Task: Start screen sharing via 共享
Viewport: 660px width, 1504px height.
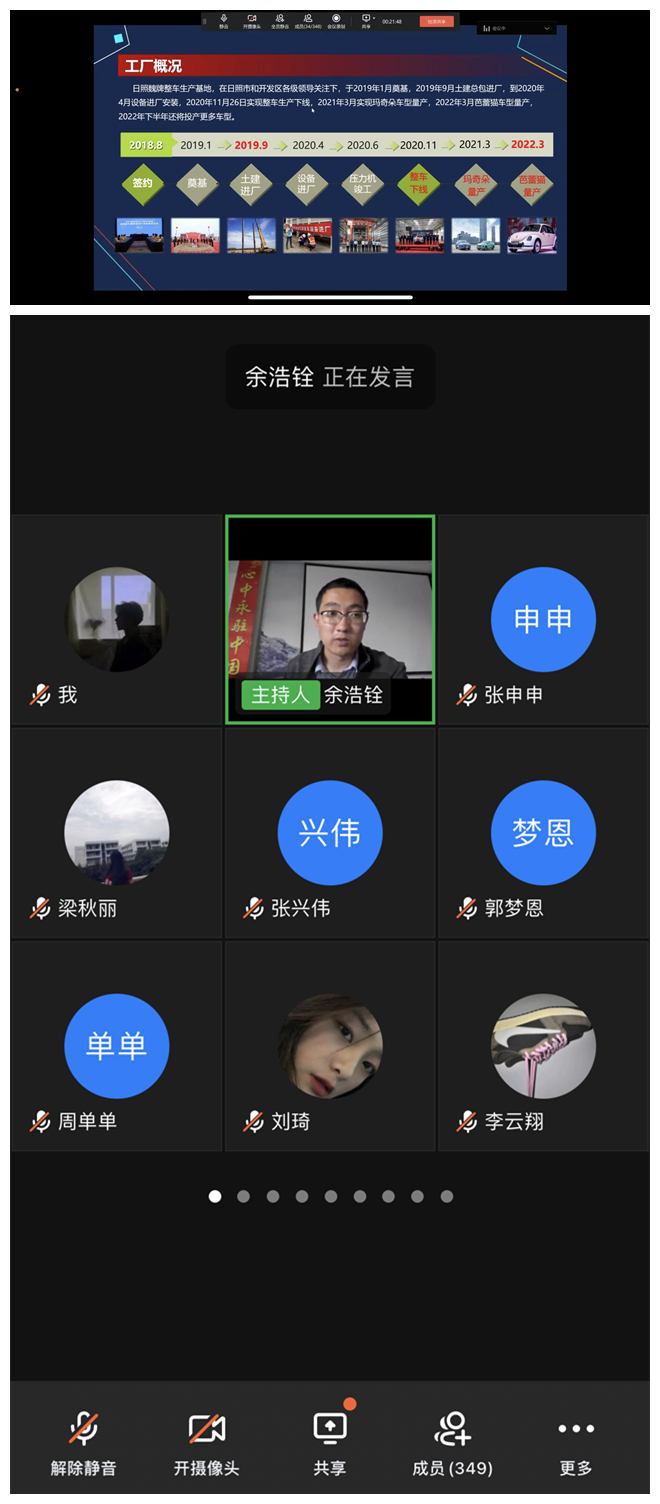Action: click(329, 1443)
